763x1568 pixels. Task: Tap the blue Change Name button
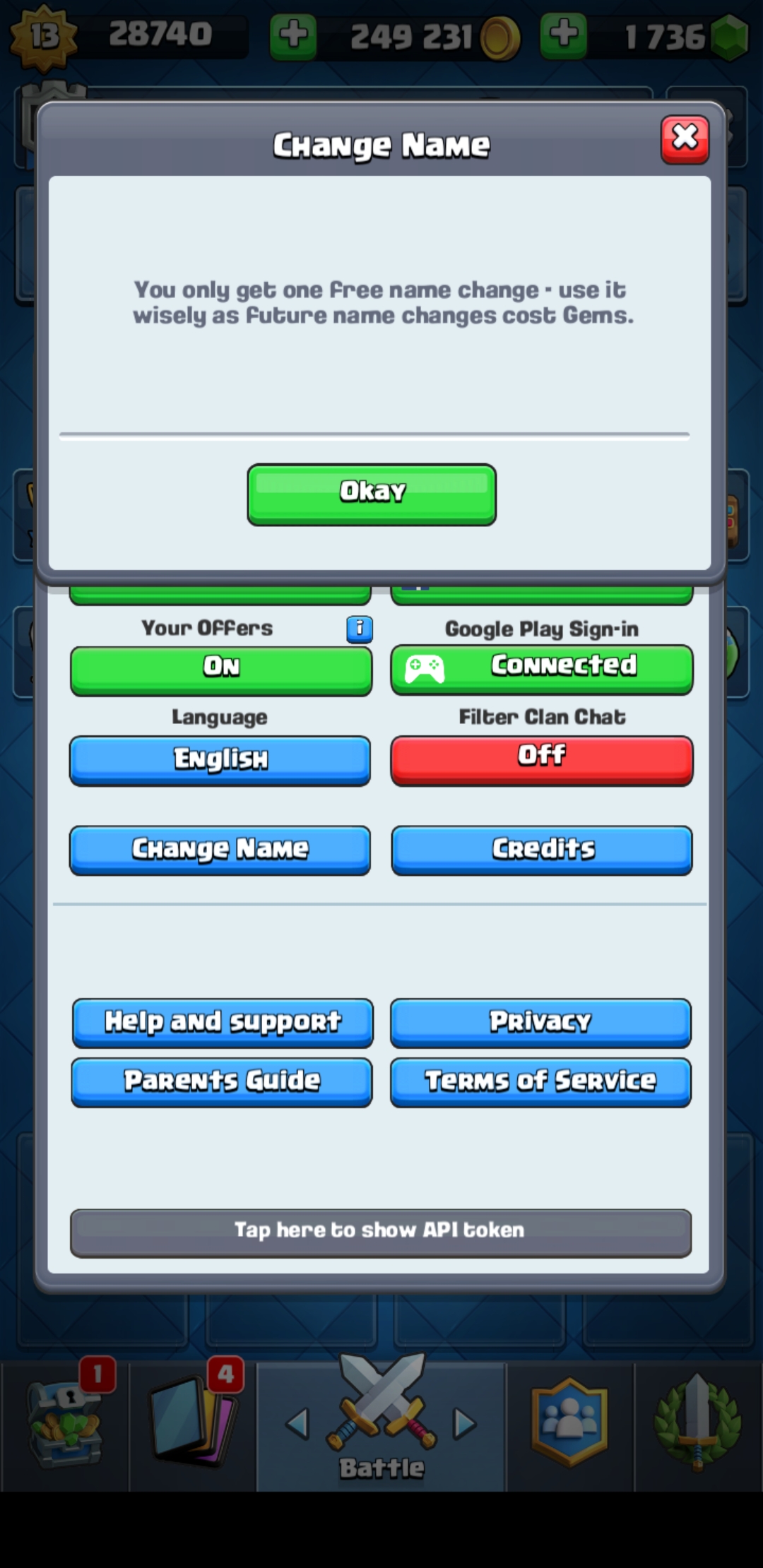click(220, 850)
